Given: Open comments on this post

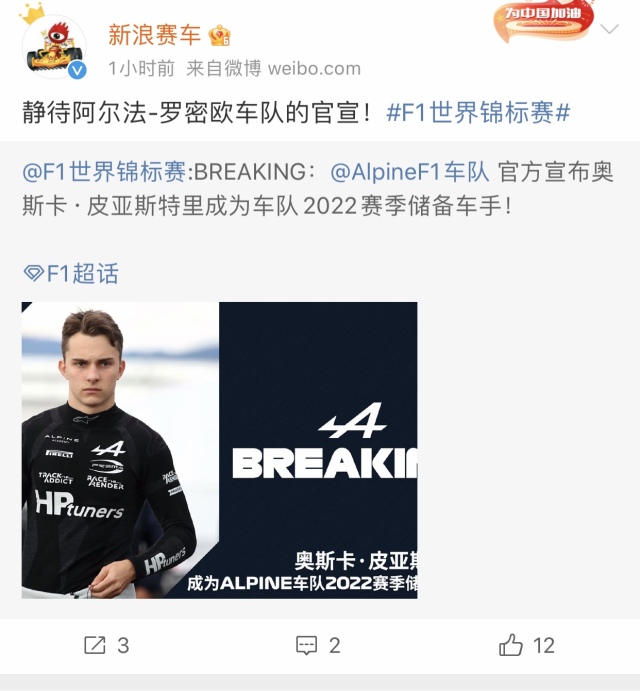Looking at the screenshot, I should click(318, 645).
